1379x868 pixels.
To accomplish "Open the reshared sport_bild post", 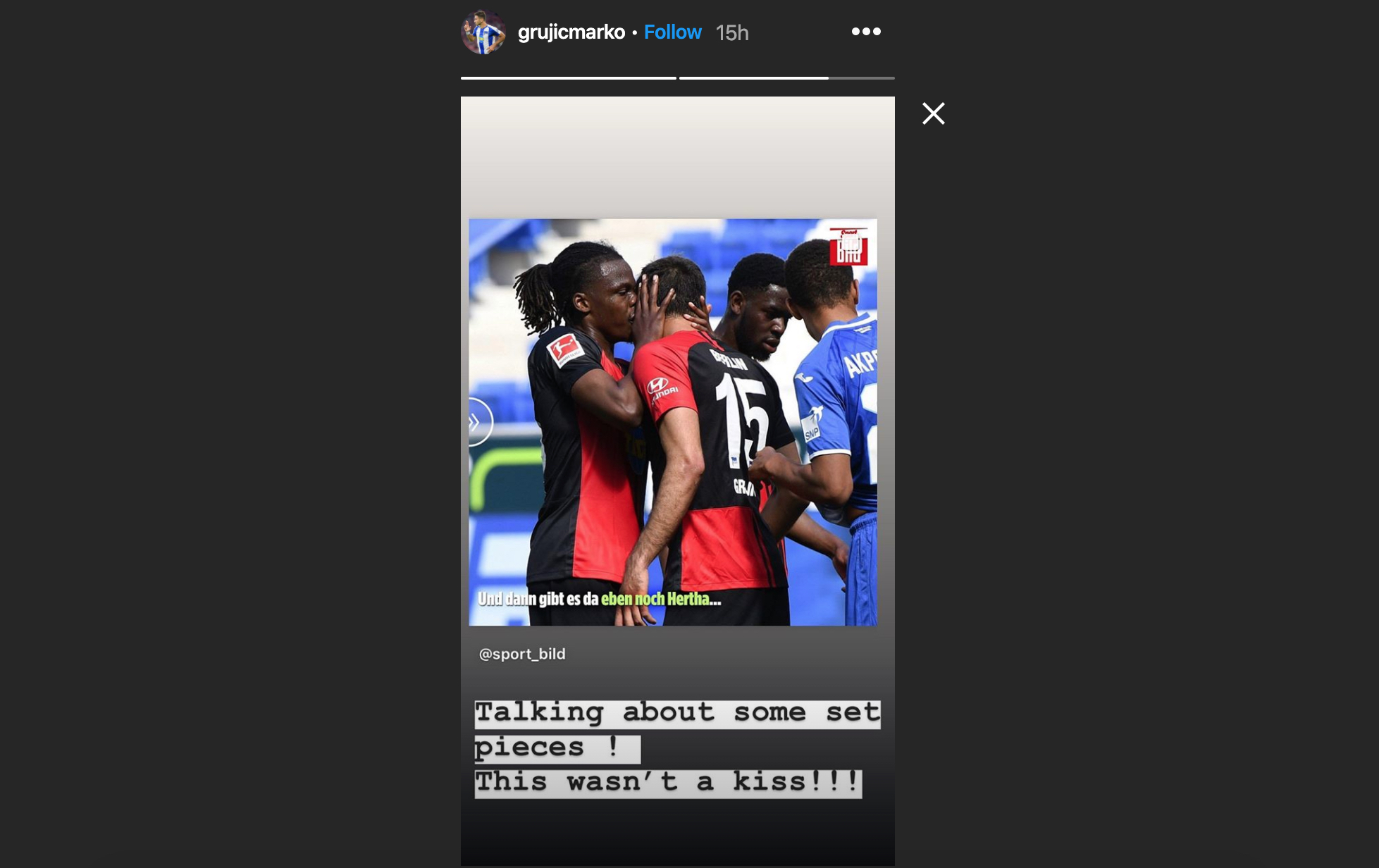I will coord(673,423).
